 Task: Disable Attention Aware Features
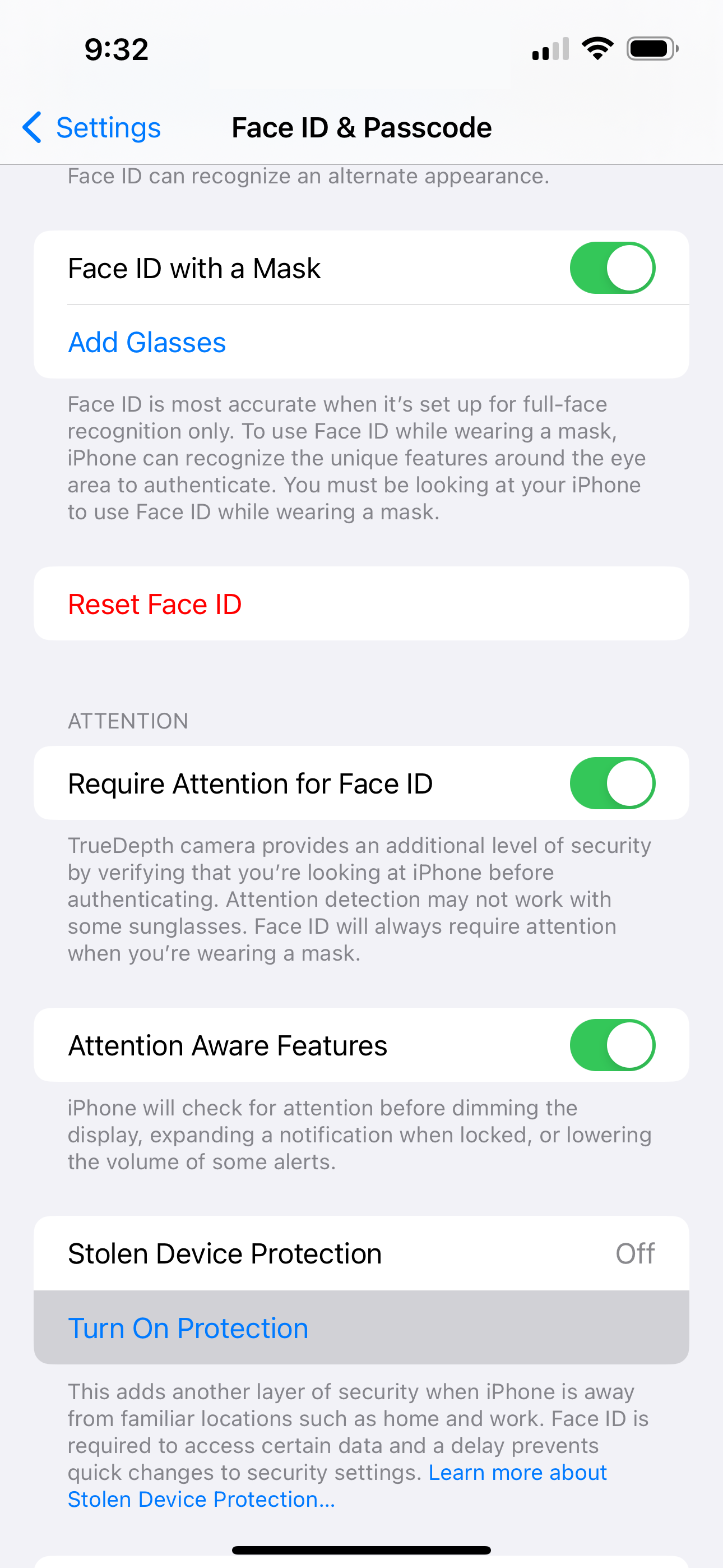[612, 1045]
